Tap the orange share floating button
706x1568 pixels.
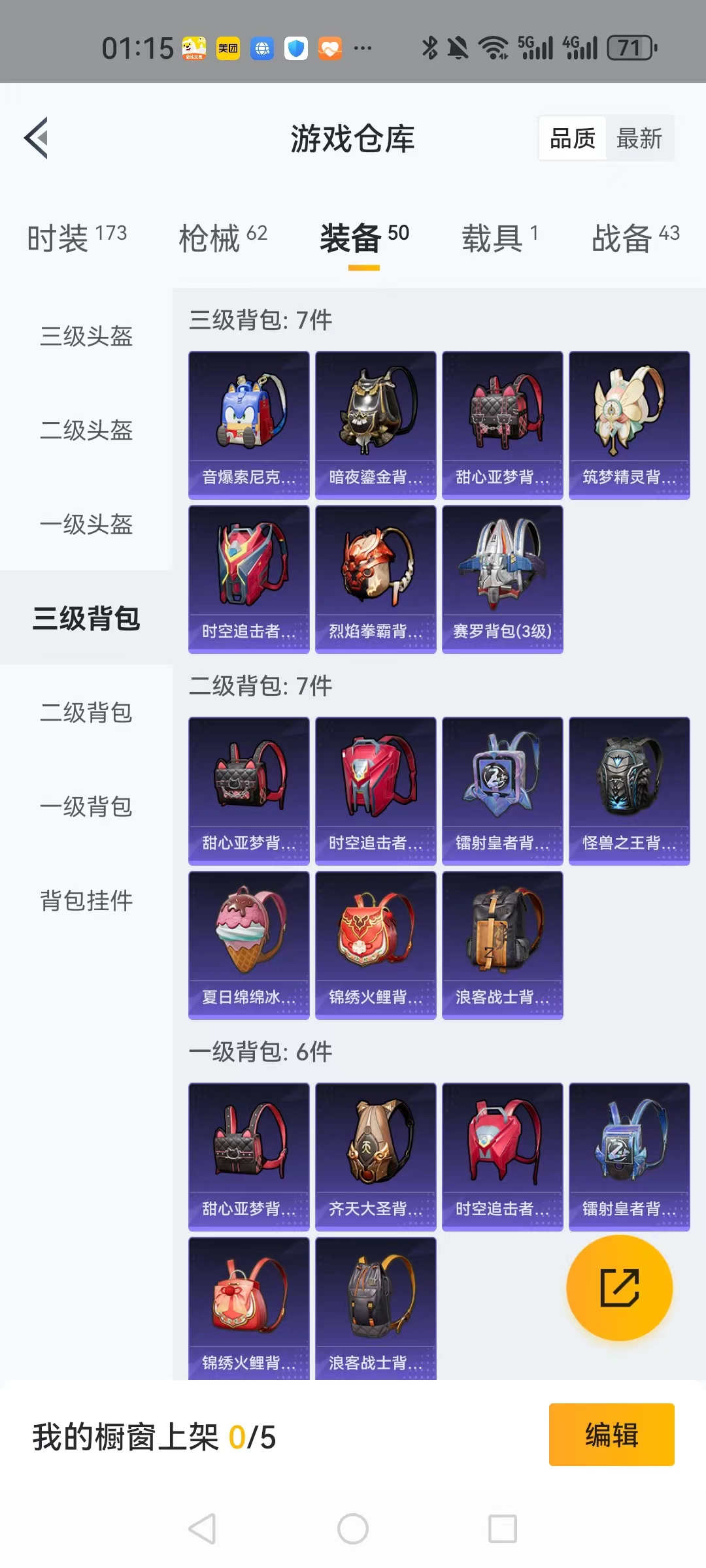click(619, 1288)
